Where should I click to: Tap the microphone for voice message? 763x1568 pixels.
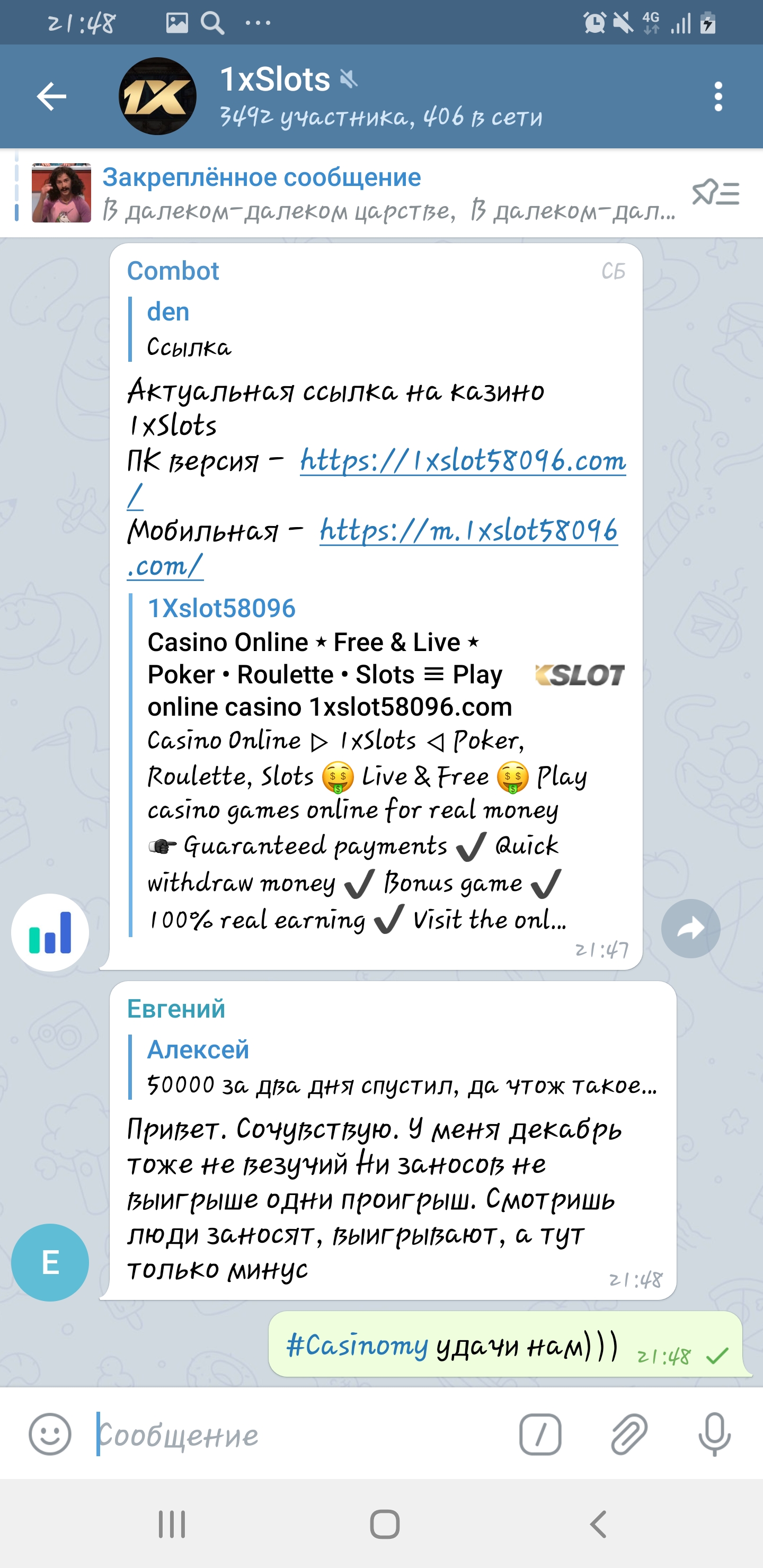tap(714, 1434)
